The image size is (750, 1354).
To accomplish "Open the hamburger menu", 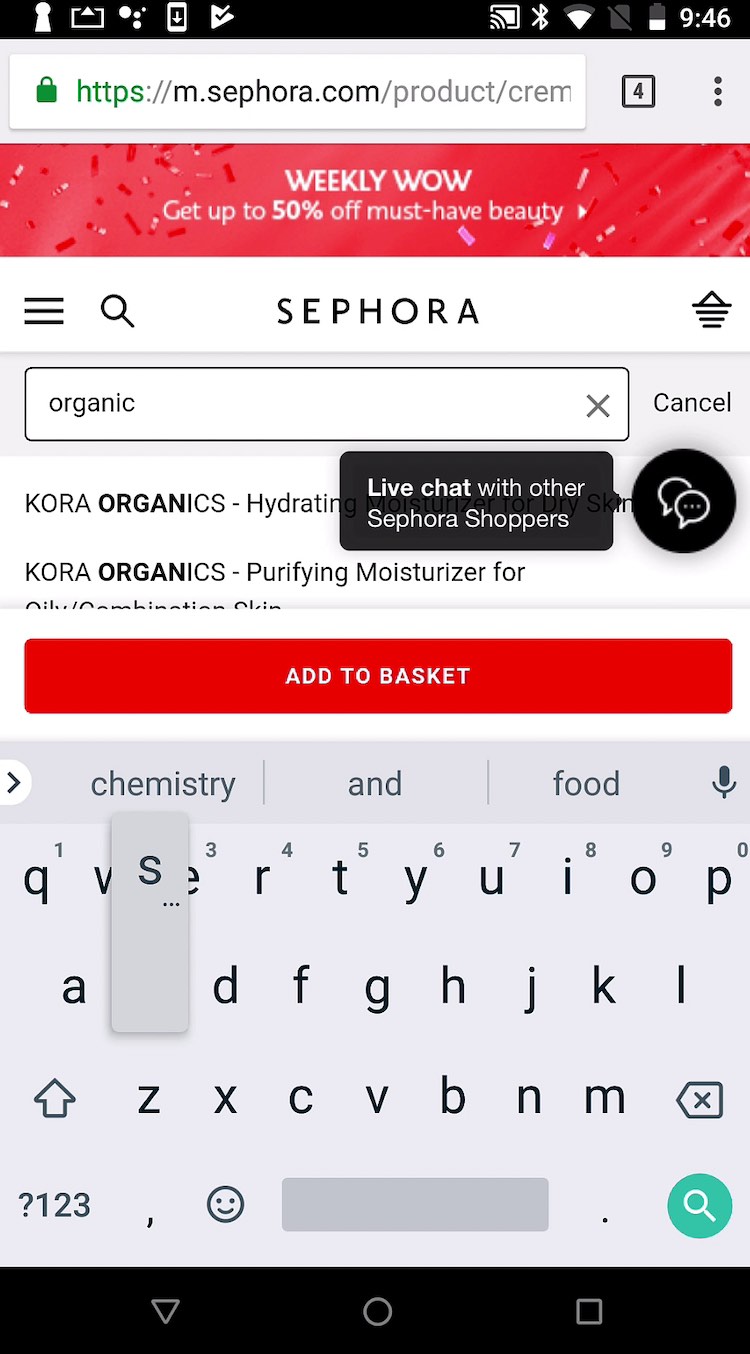I will point(44,311).
